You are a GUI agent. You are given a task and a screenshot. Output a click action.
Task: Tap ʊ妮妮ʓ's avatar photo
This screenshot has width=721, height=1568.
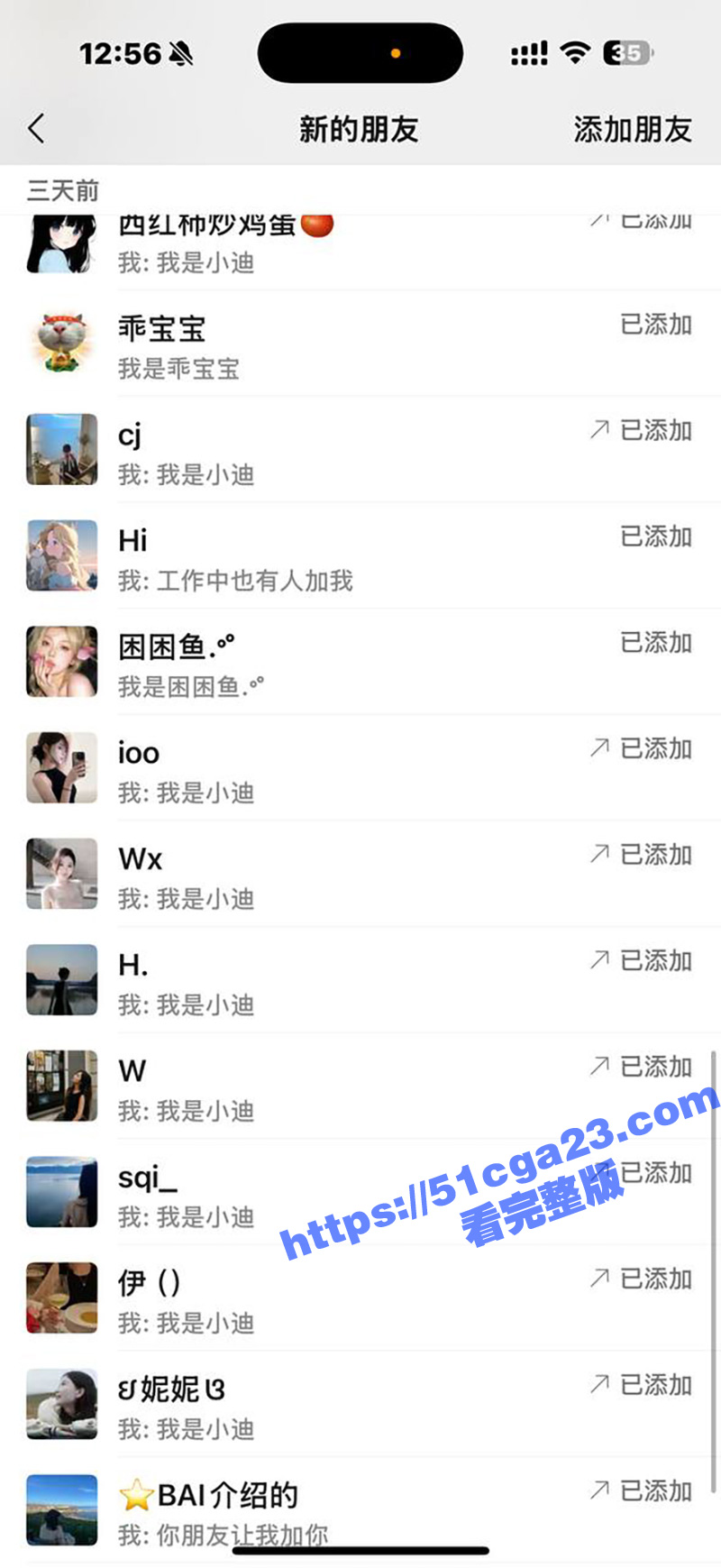[61, 1405]
